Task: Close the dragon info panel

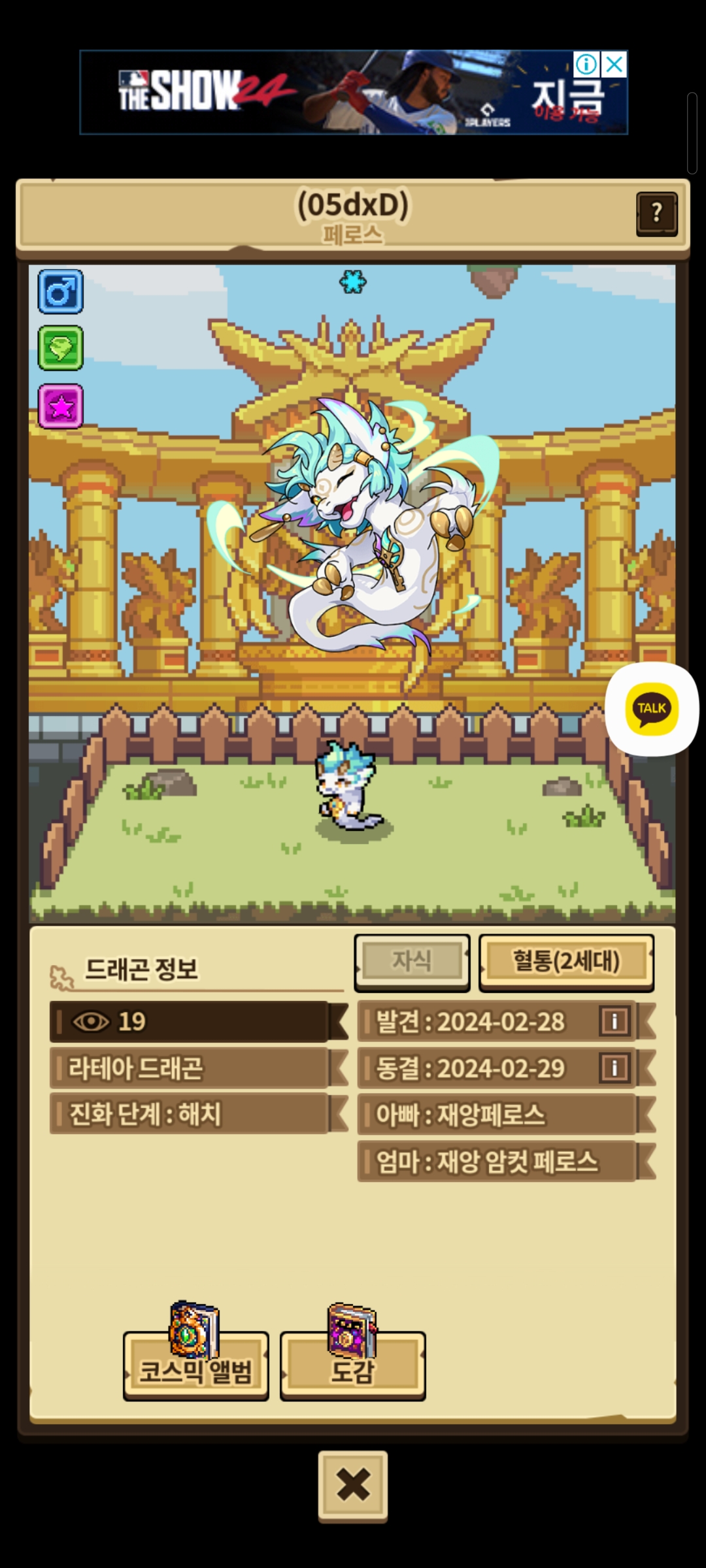Action: (352, 1485)
